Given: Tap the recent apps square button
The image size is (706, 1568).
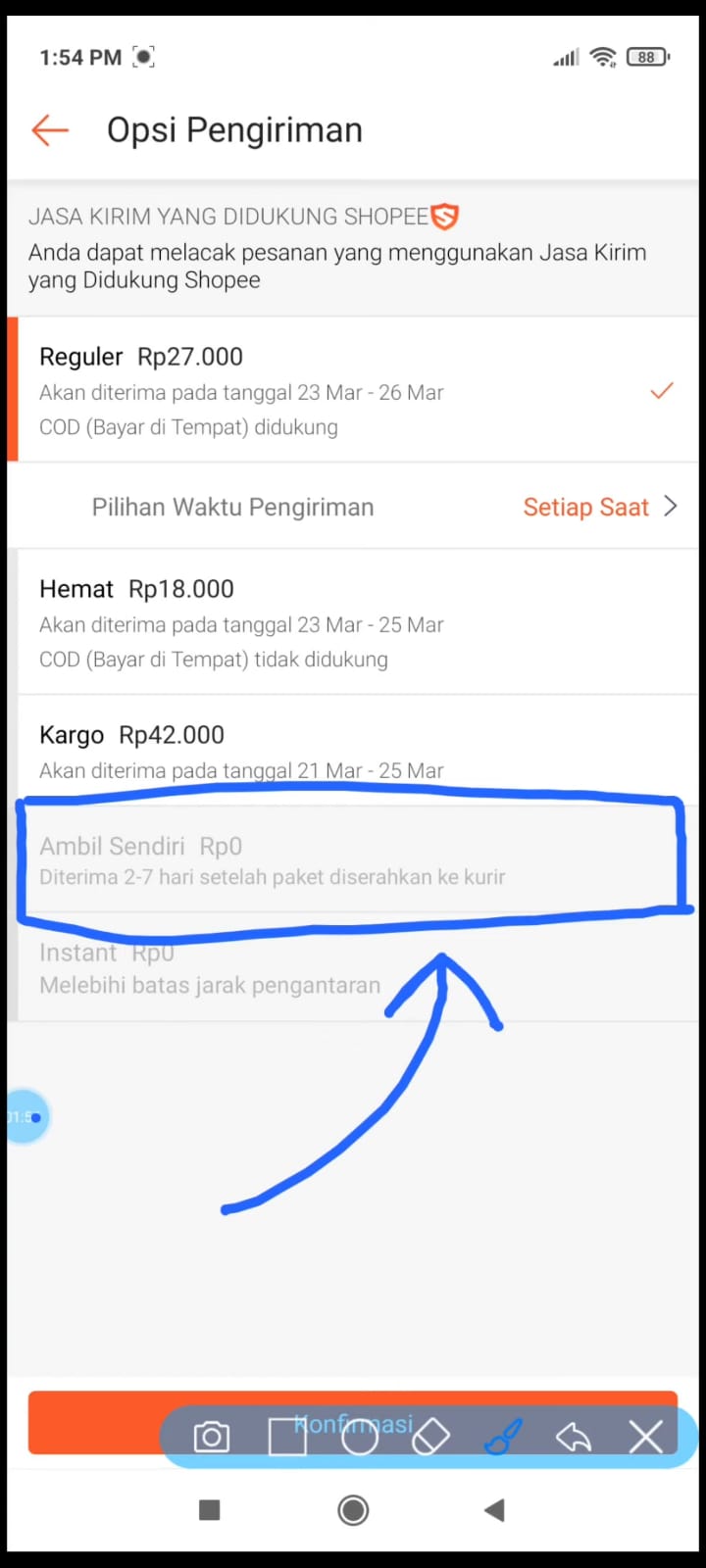Looking at the screenshot, I should (209, 1510).
